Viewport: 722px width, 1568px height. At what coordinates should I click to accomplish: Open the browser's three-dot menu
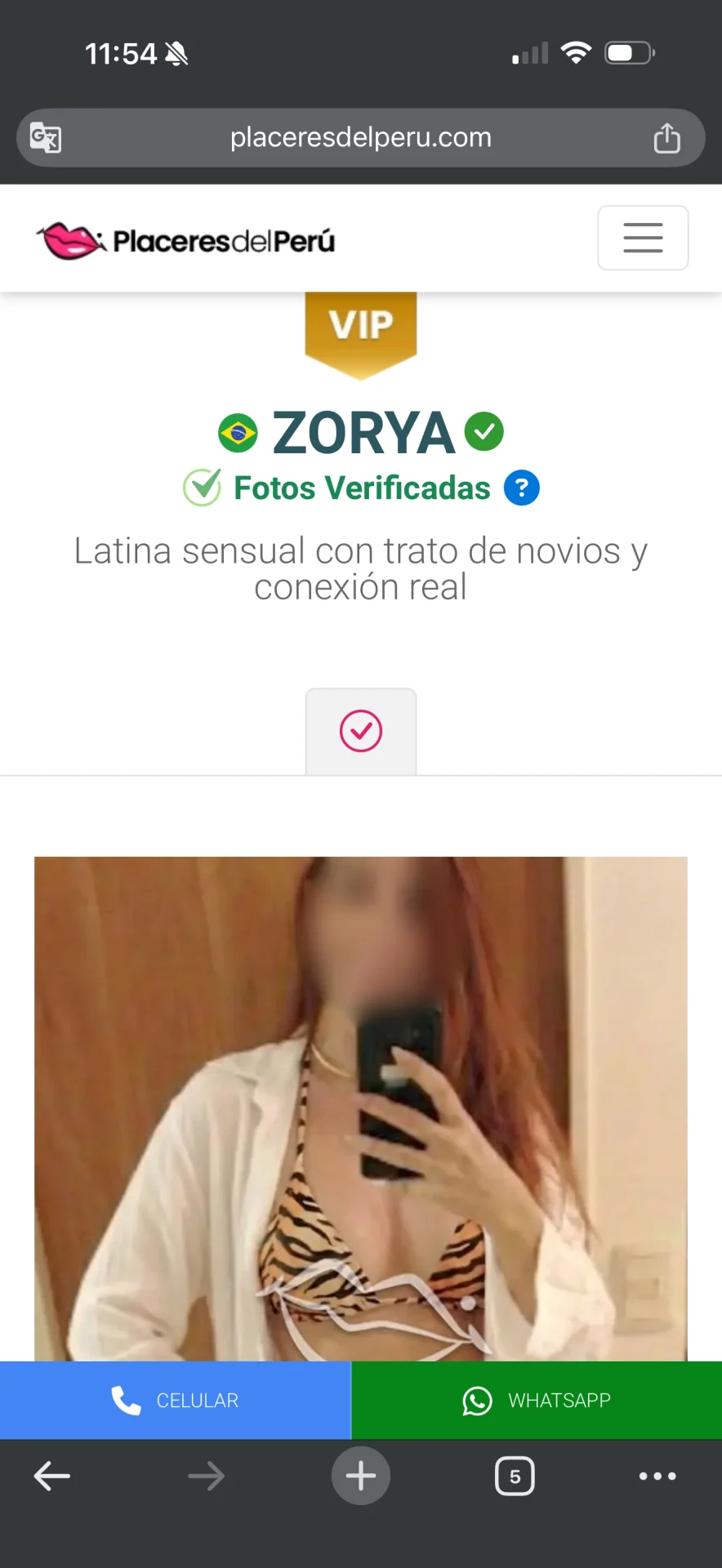(x=657, y=1476)
